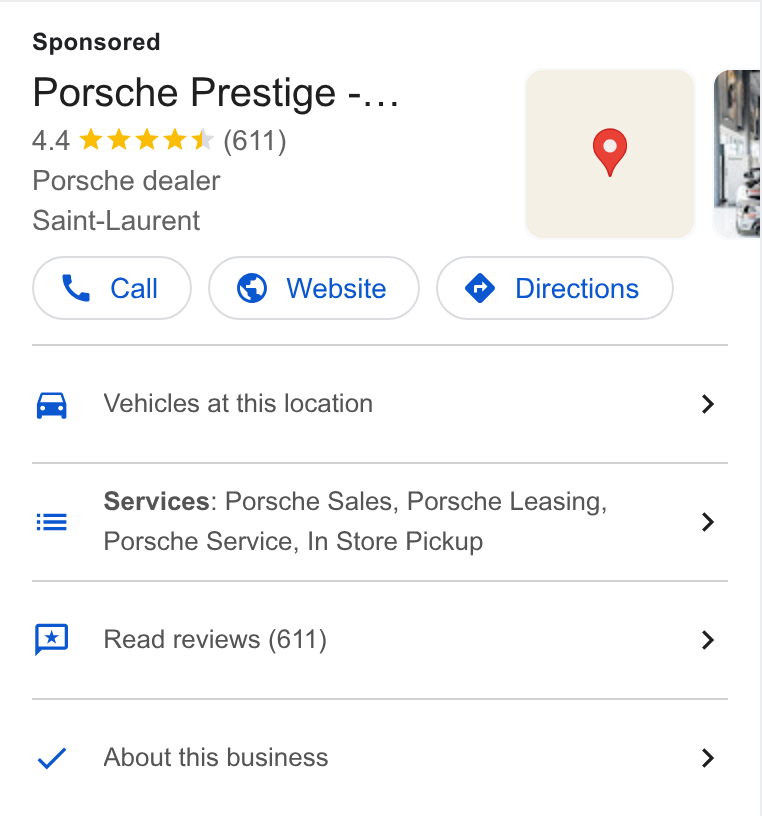Open Vehicles at this location
Image resolution: width=762 pixels, height=816 pixels.
[380, 404]
